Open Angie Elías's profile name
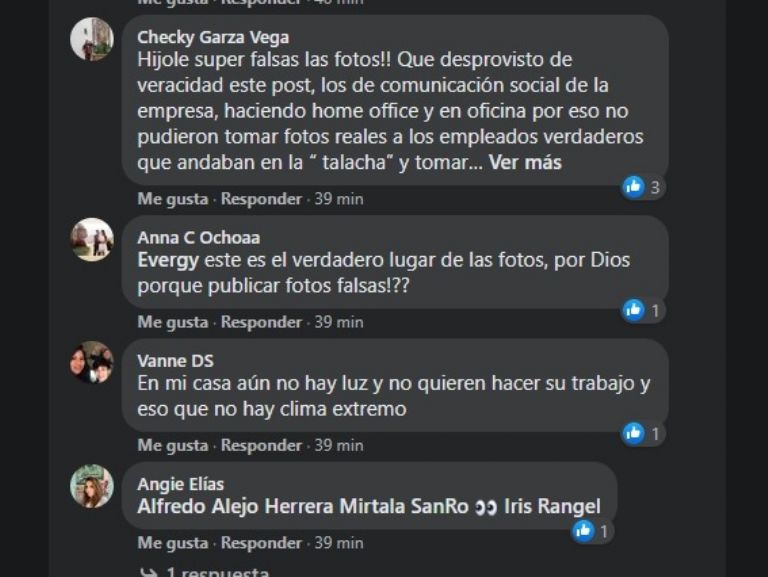 [x=180, y=485]
